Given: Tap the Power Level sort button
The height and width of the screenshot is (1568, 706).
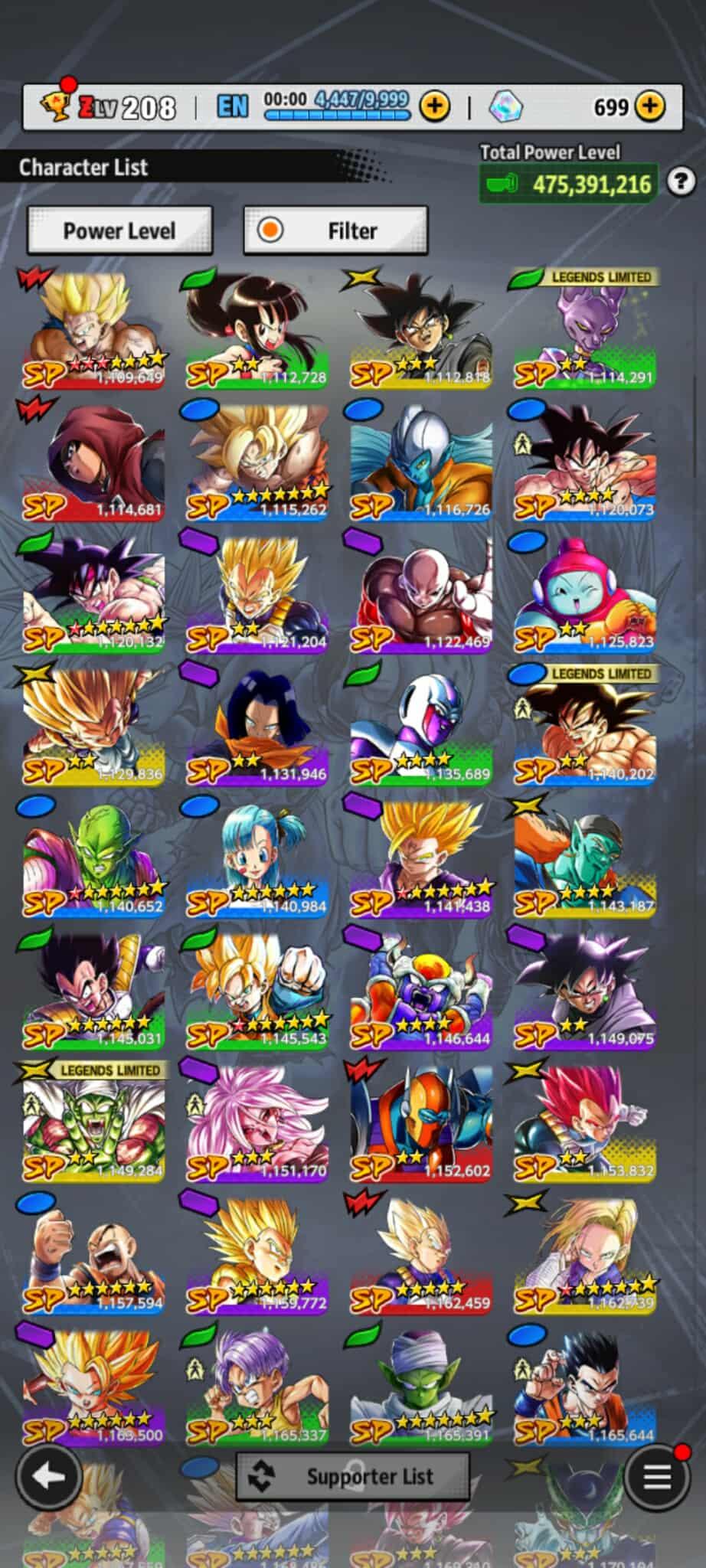Looking at the screenshot, I should pos(119,230).
